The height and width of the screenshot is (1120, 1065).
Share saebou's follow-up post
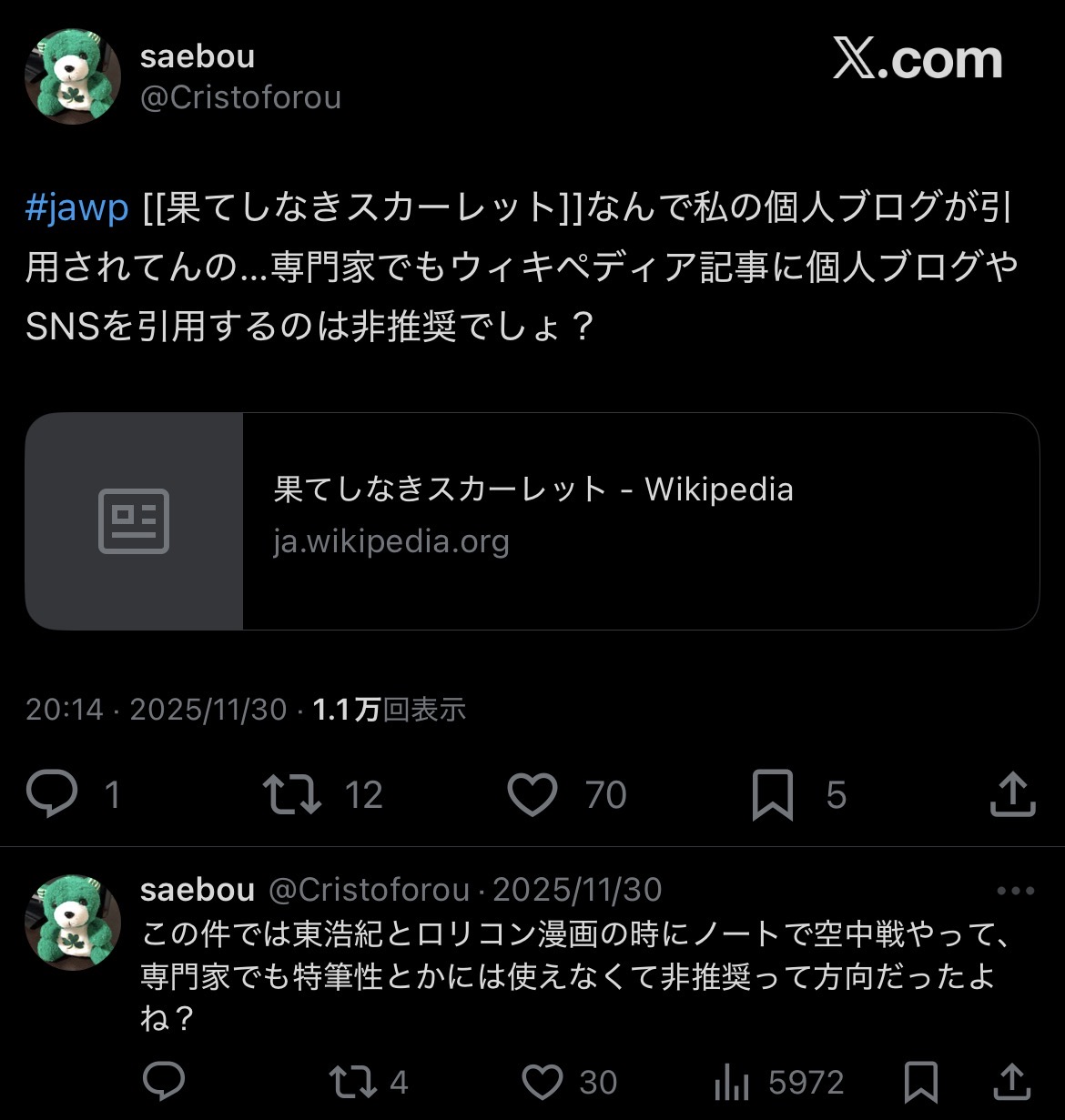point(1012,1082)
